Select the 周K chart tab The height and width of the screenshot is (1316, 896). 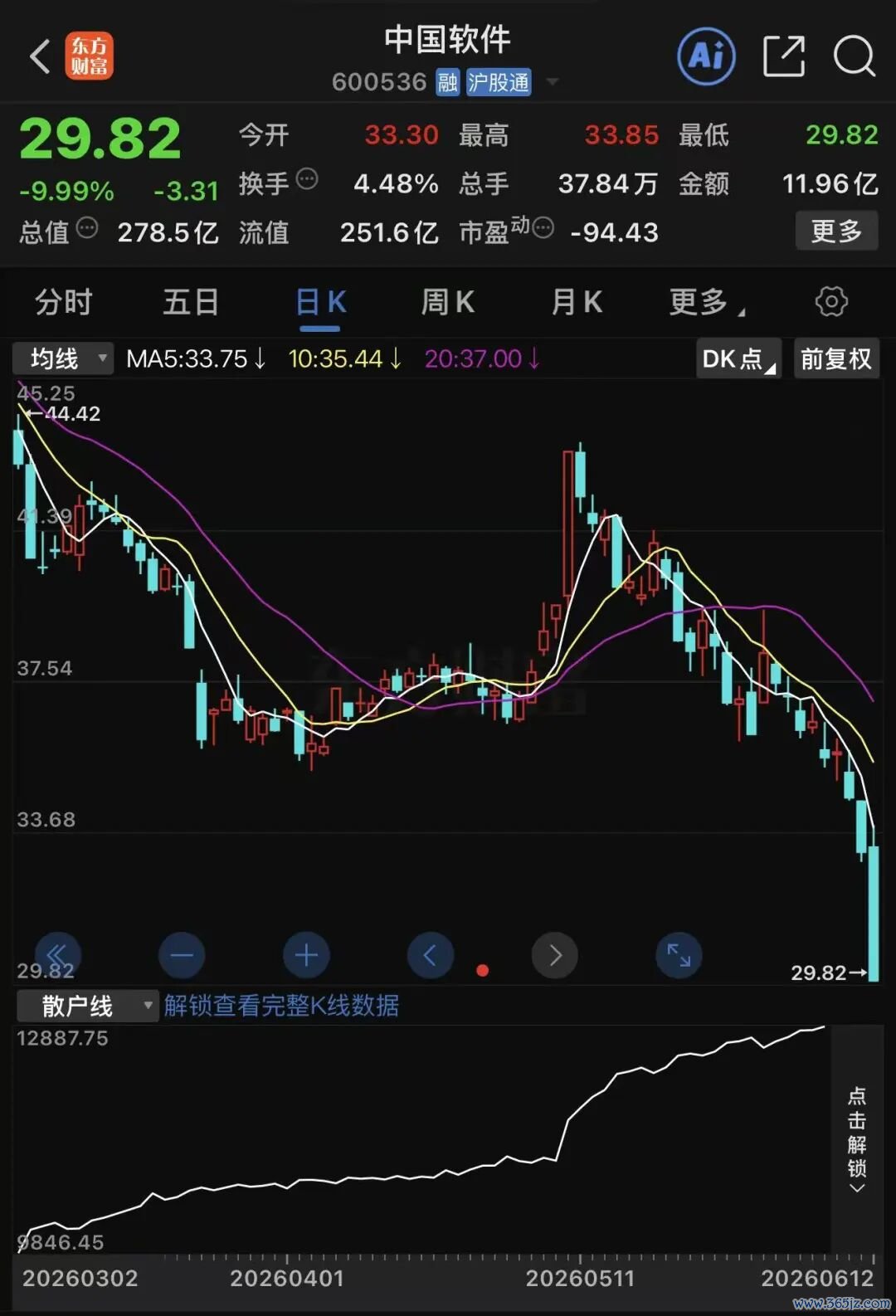(x=448, y=302)
